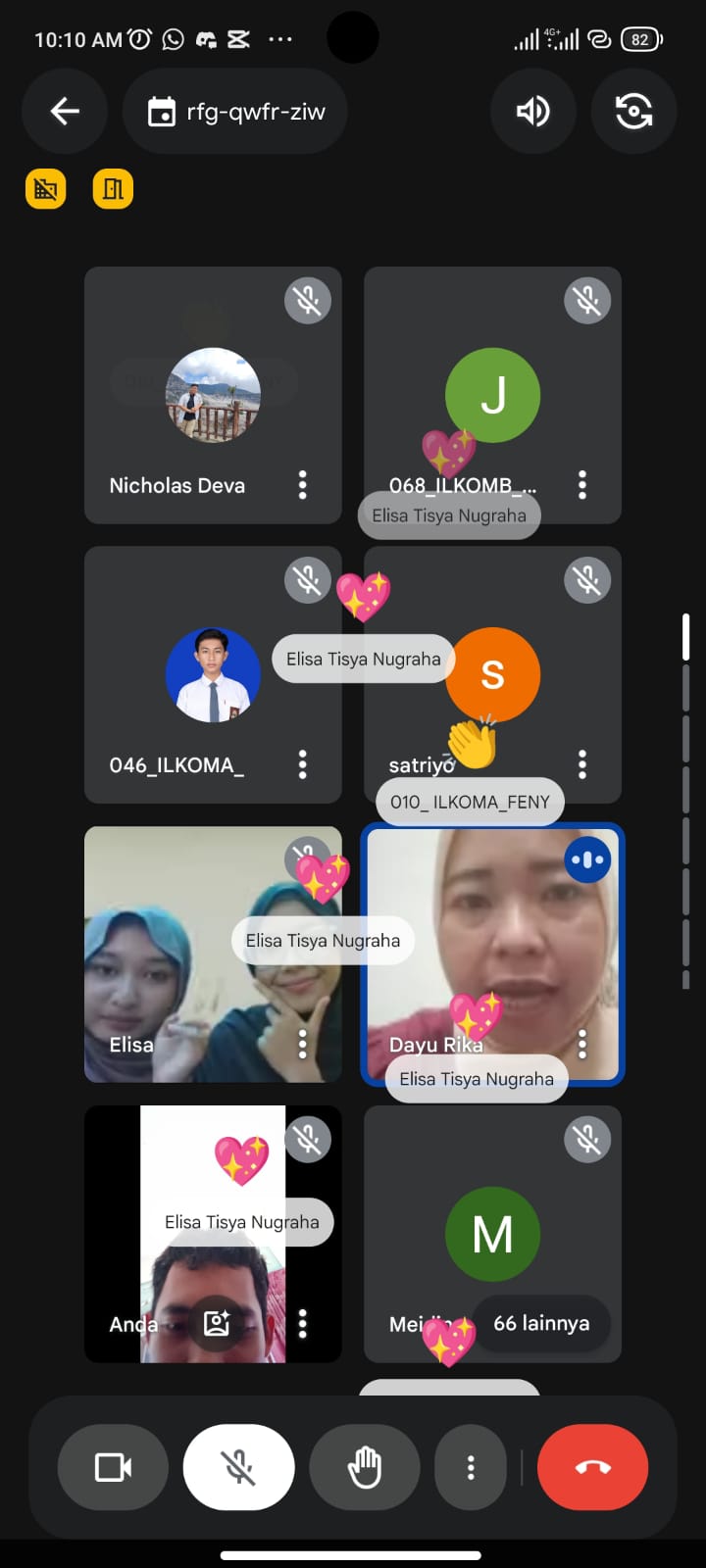Switch the camera
This screenshot has height=1568, width=706.
point(634,112)
